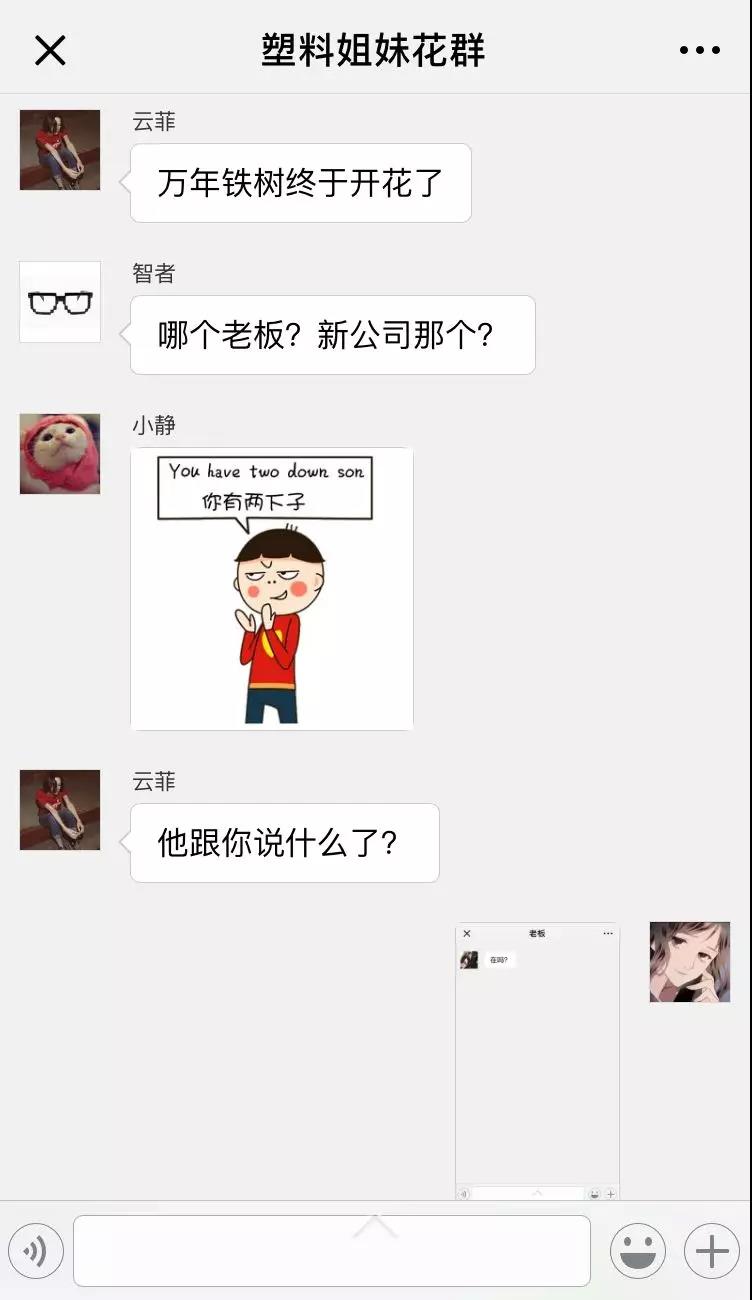Open 小静's cat avatar profile
This screenshot has width=752, height=1300.
click(x=60, y=454)
